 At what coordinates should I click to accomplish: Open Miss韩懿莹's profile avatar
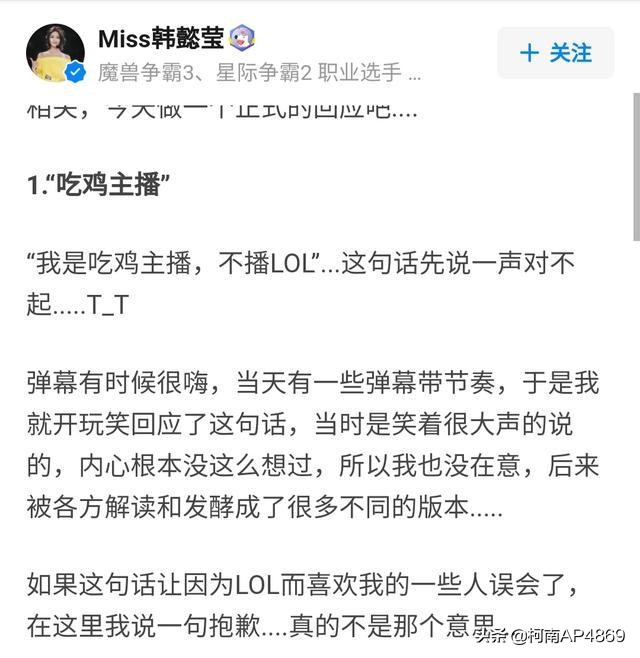pyautogui.click(x=55, y=53)
